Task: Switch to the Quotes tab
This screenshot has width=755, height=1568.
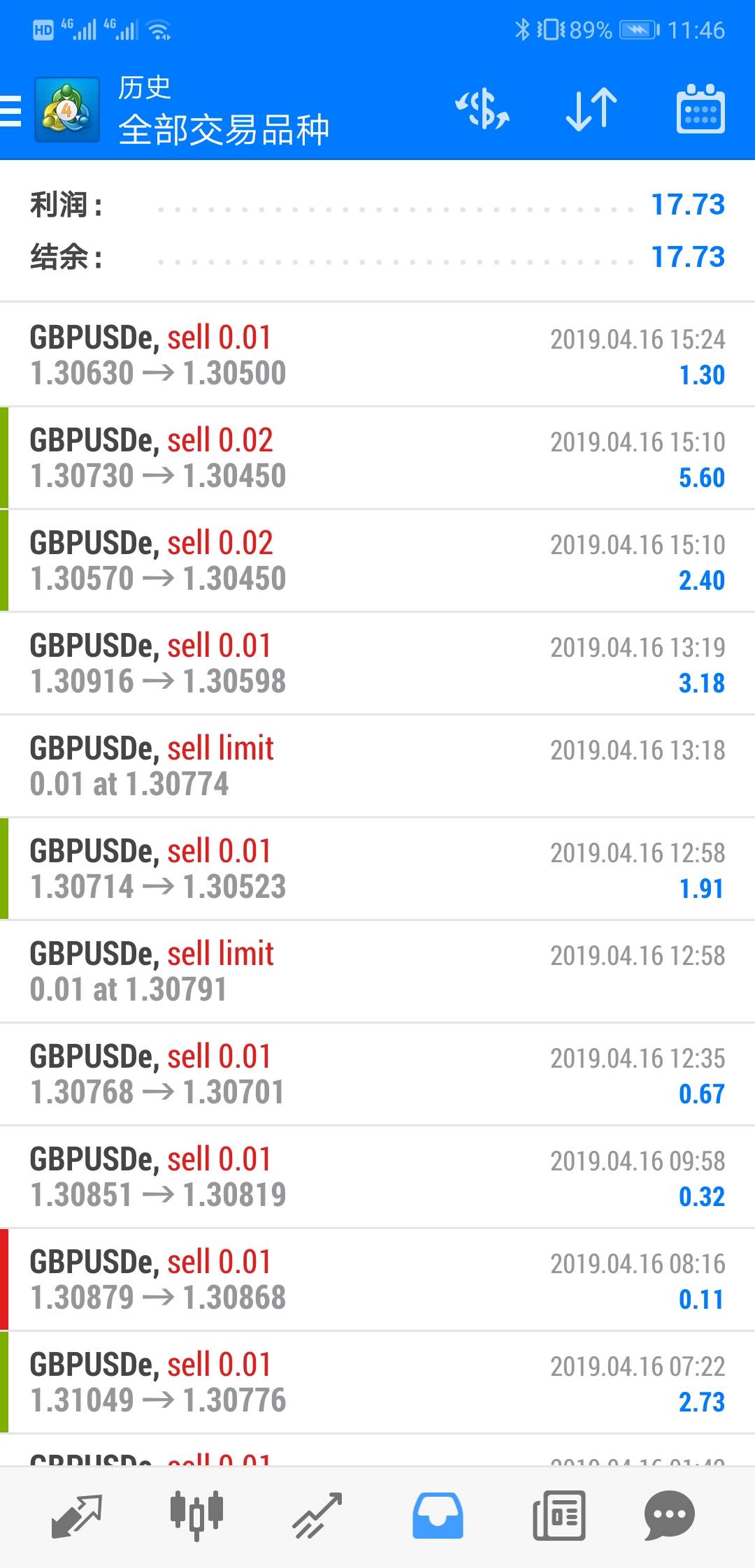Action: 77,1515
